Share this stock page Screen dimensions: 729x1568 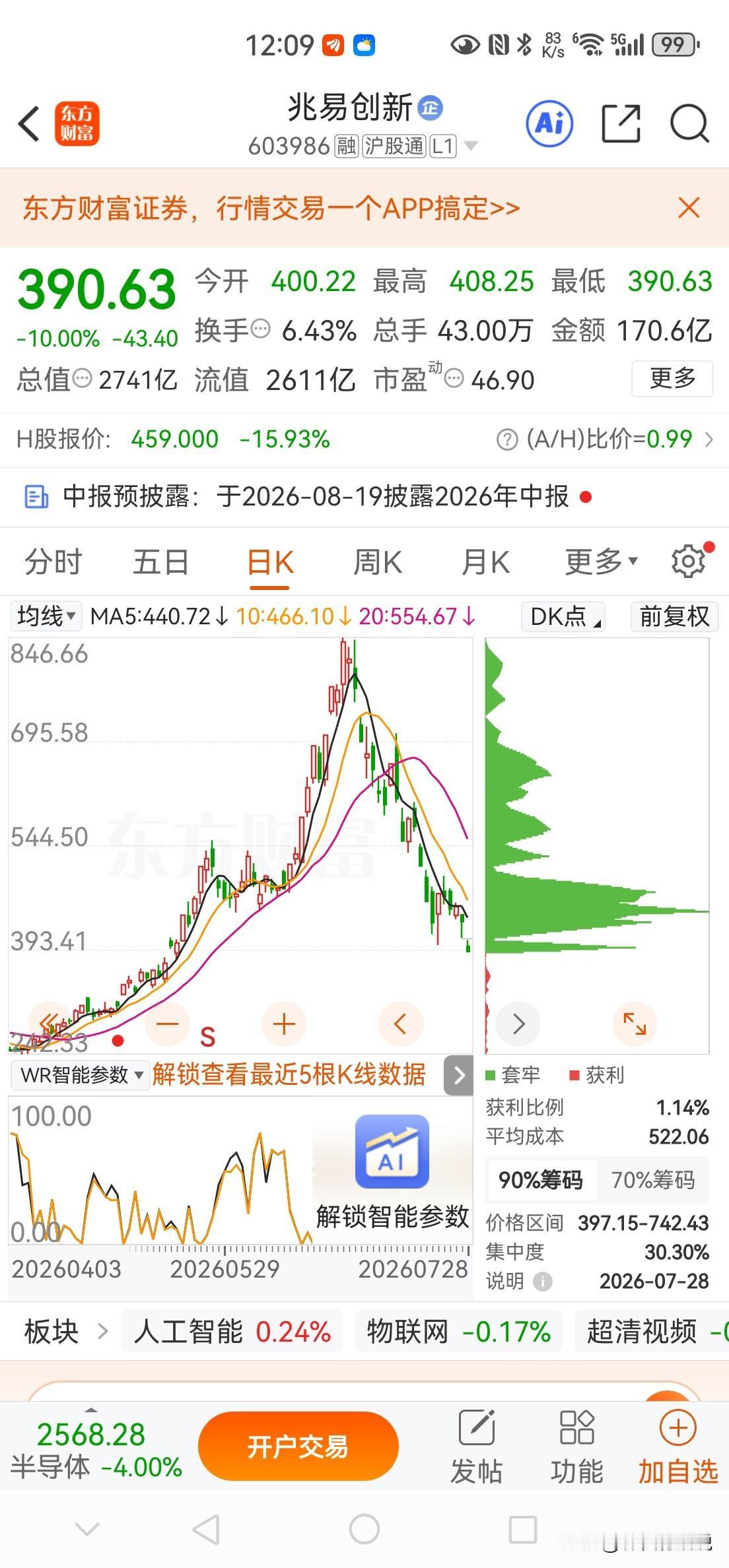621,123
